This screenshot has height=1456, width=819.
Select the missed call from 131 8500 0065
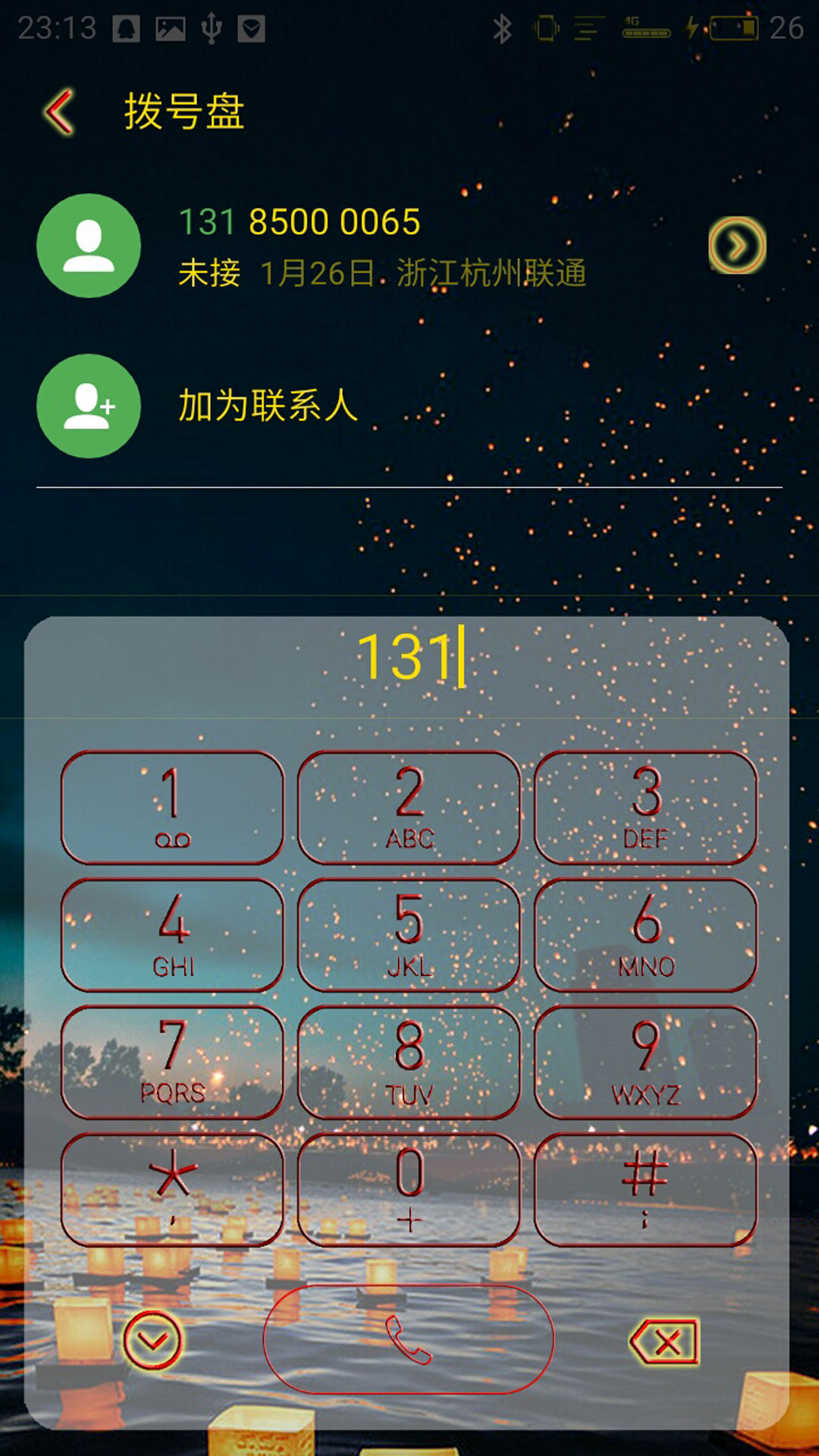point(409,246)
